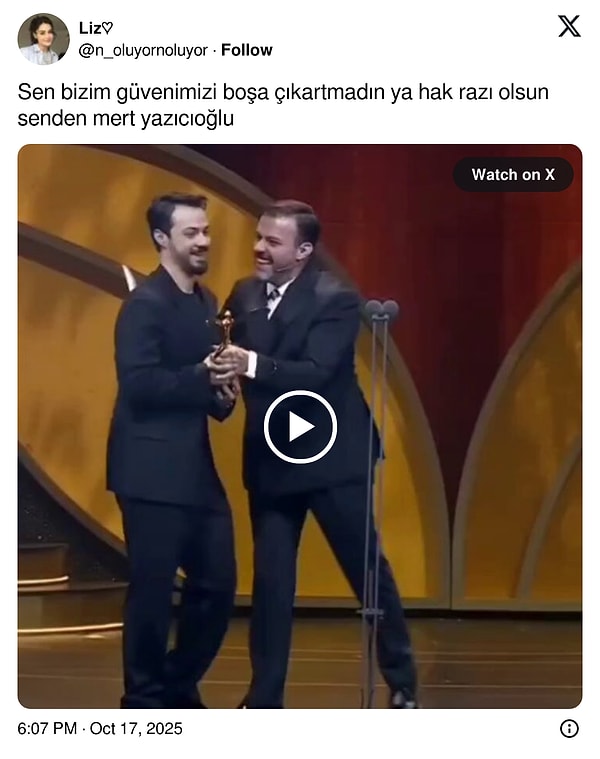
Task: Open the @n_oluyornoluyor handle
Action: pyautogui.click(x=143, y=50)
